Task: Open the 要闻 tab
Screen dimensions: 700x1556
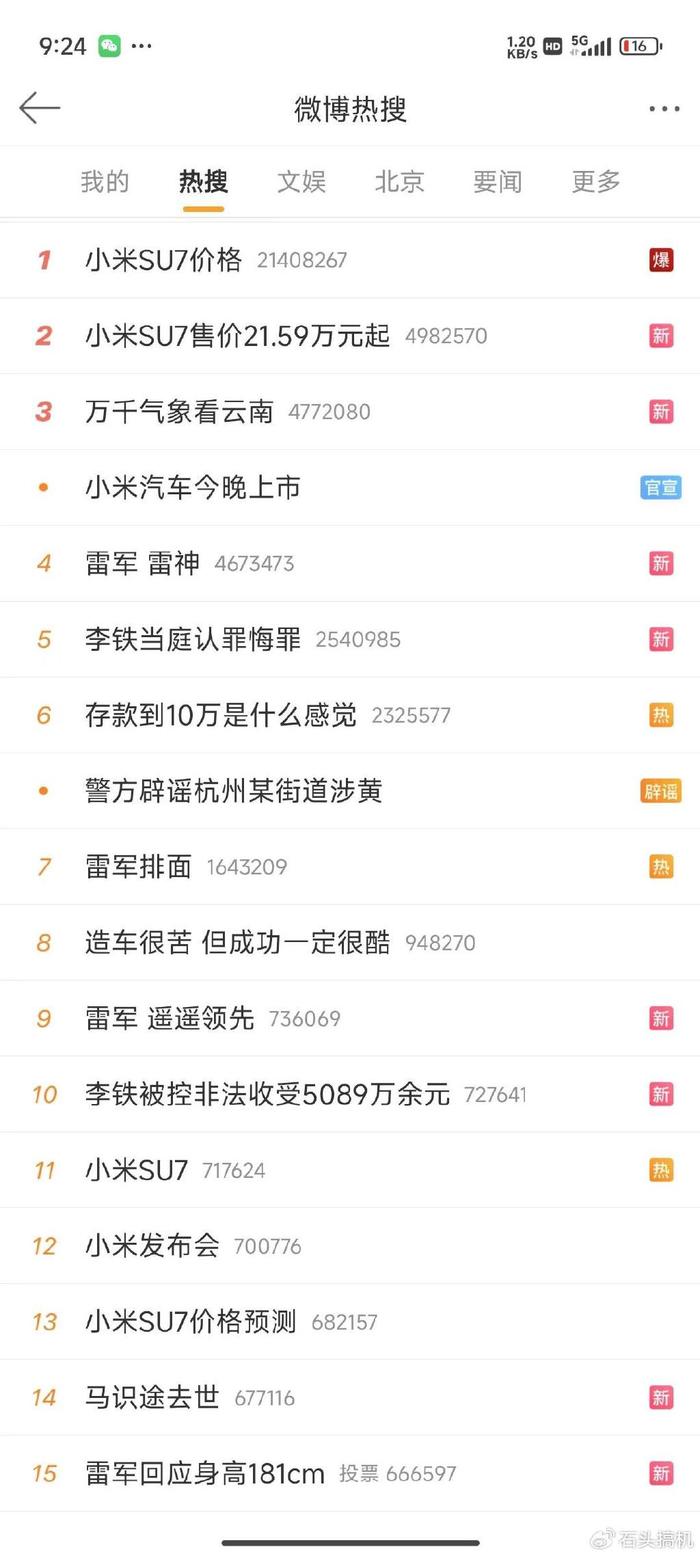Action: tap(497, 181)
